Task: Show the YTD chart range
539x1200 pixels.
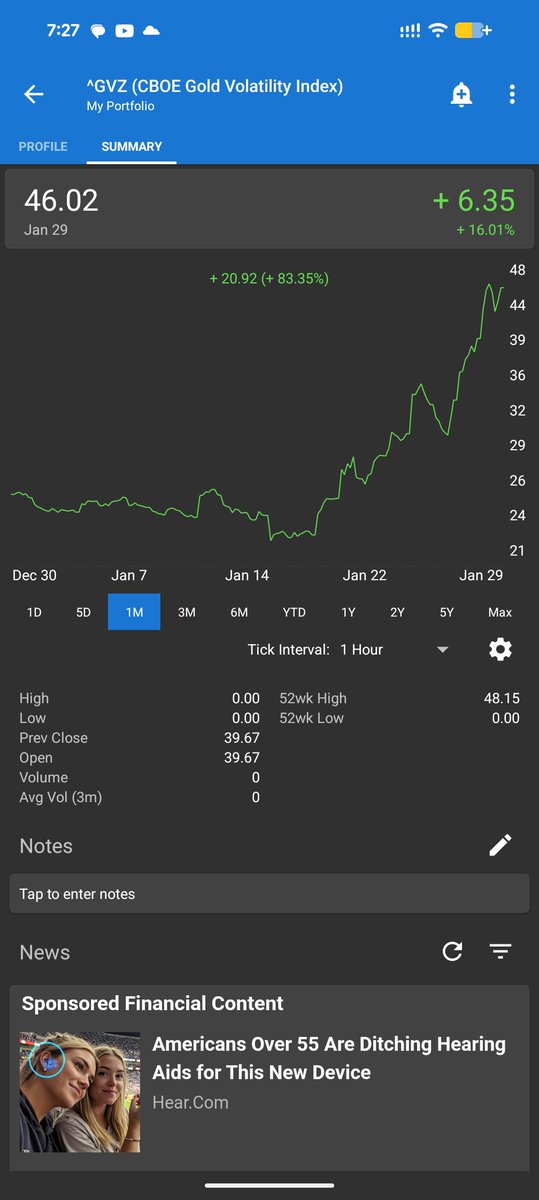Action: pyautogui.click(x=294, y=612)
